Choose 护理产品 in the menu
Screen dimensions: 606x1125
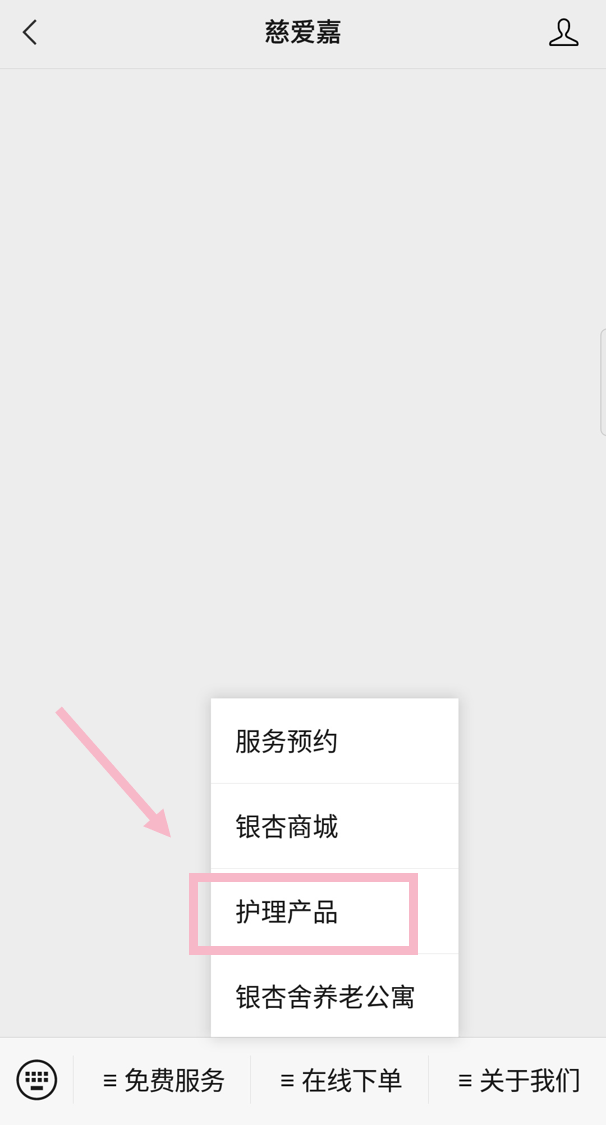click(x=334, y=911)
